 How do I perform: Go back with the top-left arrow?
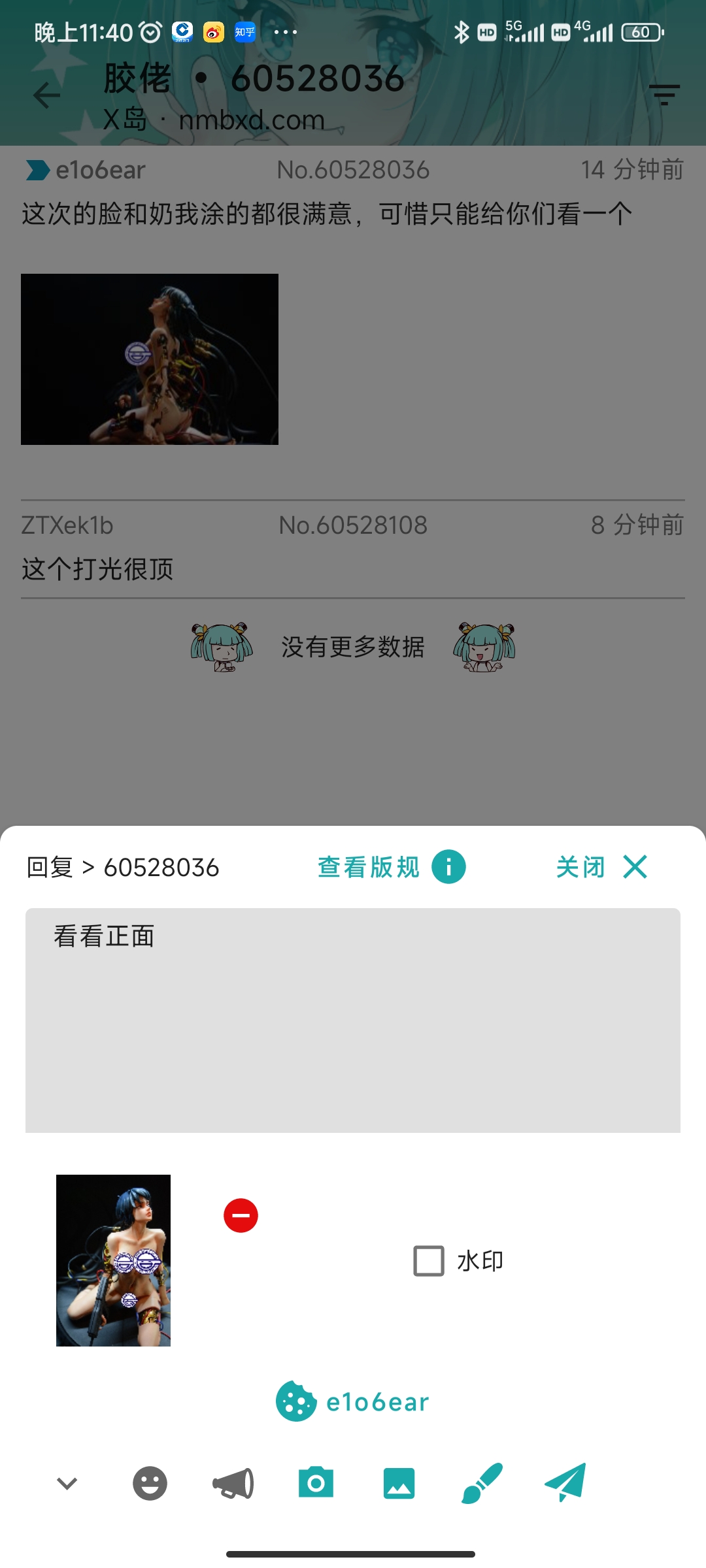click(46, 95)
